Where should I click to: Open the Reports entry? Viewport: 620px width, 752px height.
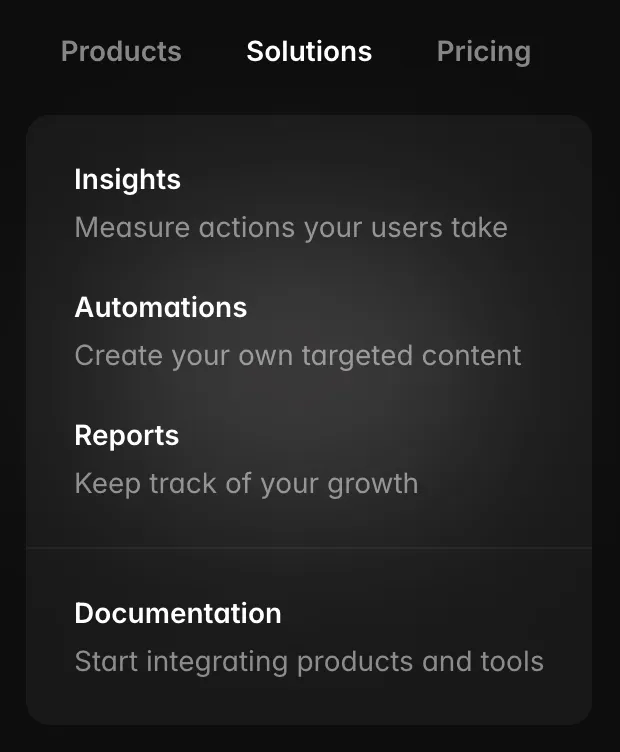[127, 436]
